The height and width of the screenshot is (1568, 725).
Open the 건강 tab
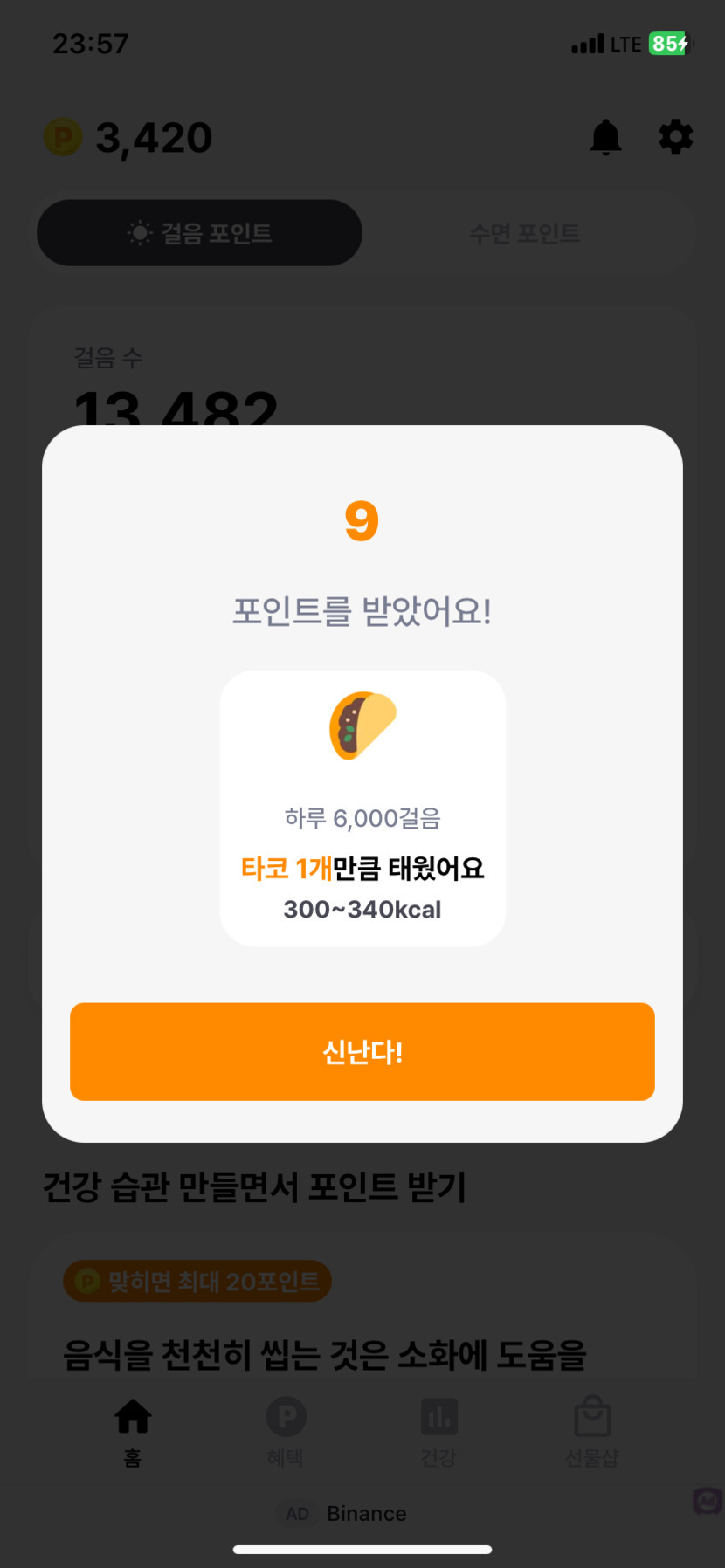(438, 1430)
